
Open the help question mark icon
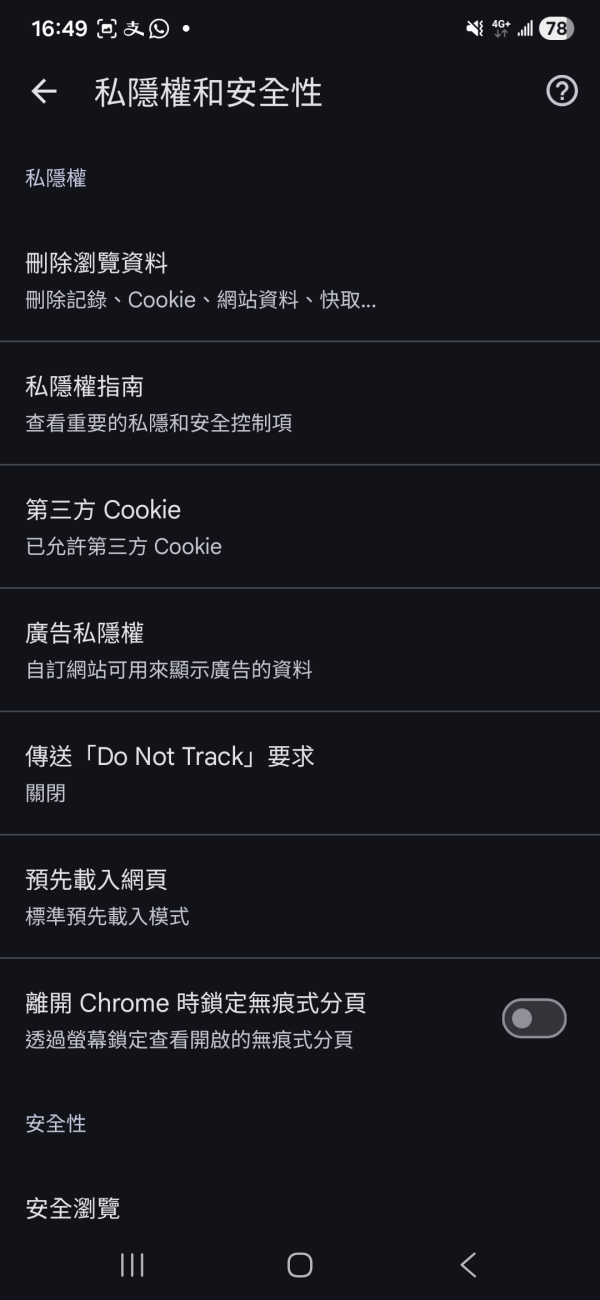coord(562,92)
